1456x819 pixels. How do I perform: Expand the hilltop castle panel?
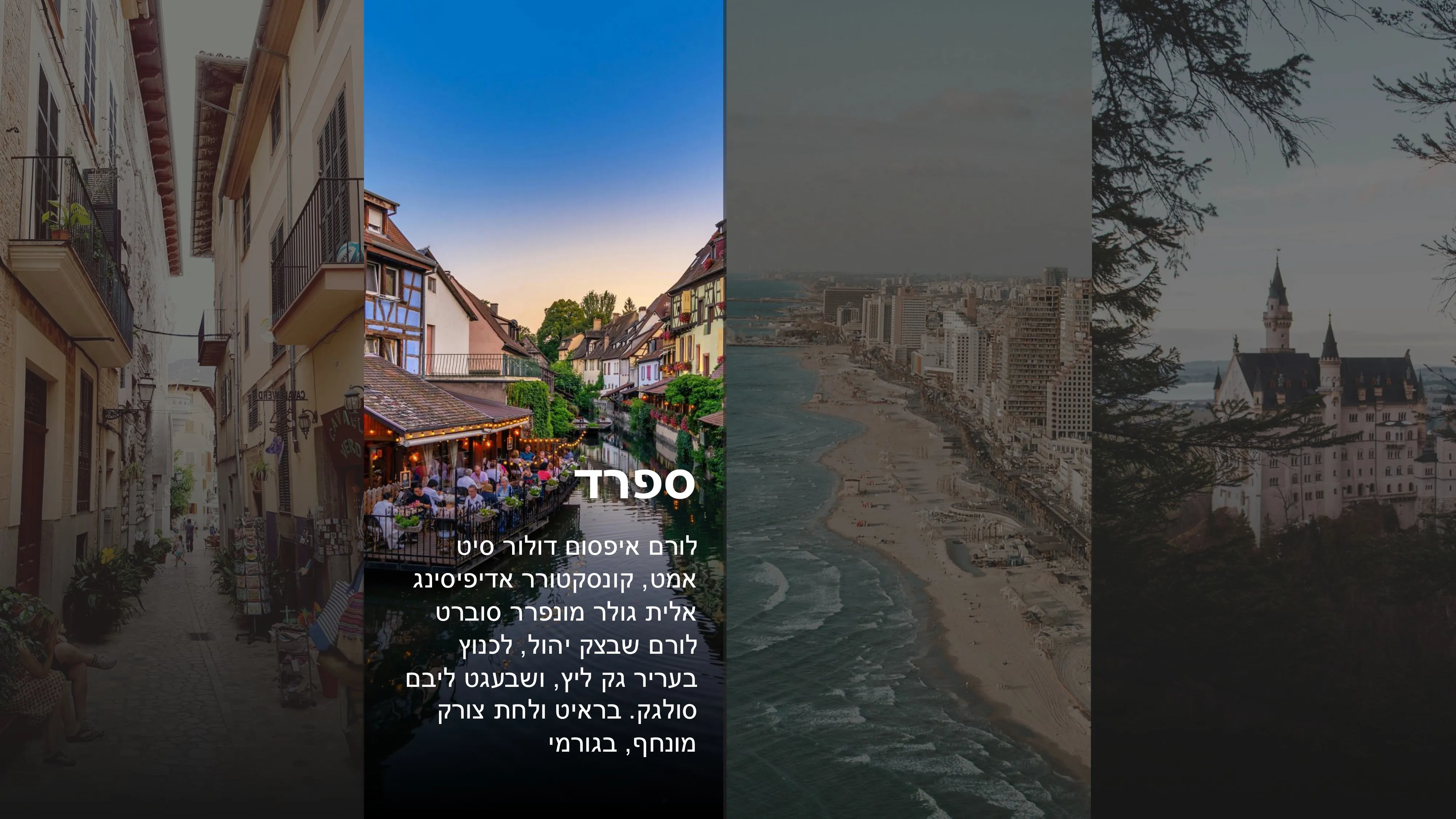tap(1273, 409)
